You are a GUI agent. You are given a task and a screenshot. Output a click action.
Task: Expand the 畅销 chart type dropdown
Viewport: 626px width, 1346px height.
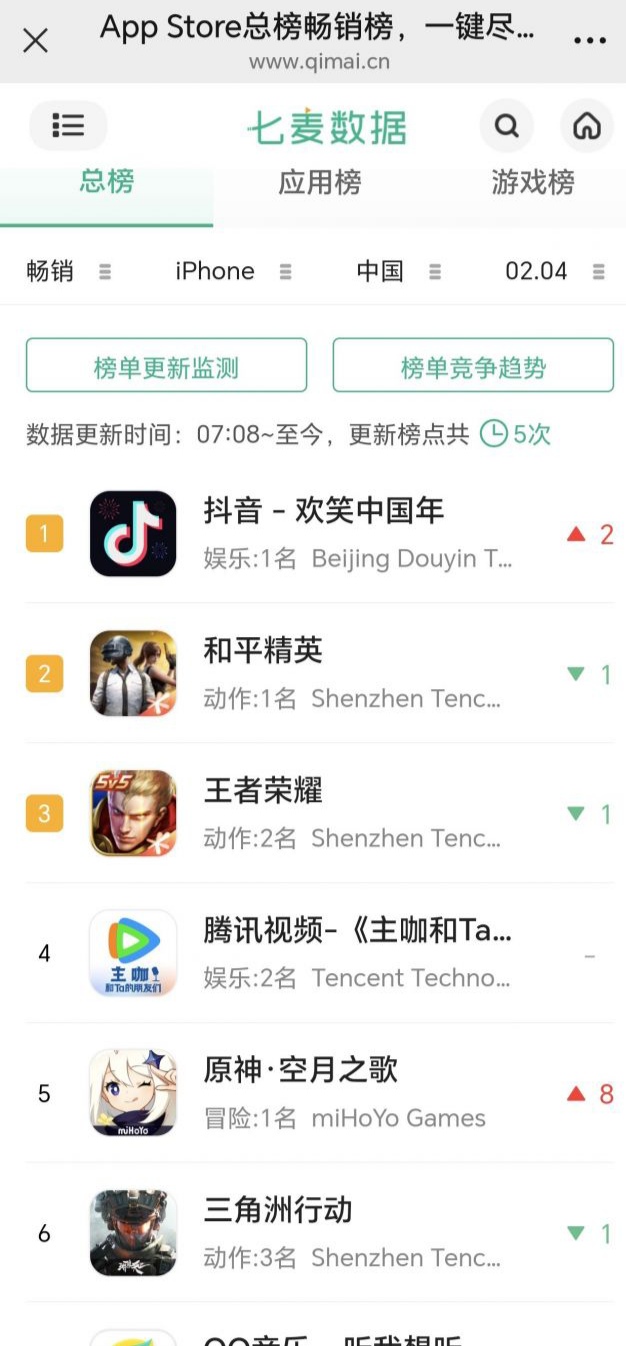pos(68,271)
